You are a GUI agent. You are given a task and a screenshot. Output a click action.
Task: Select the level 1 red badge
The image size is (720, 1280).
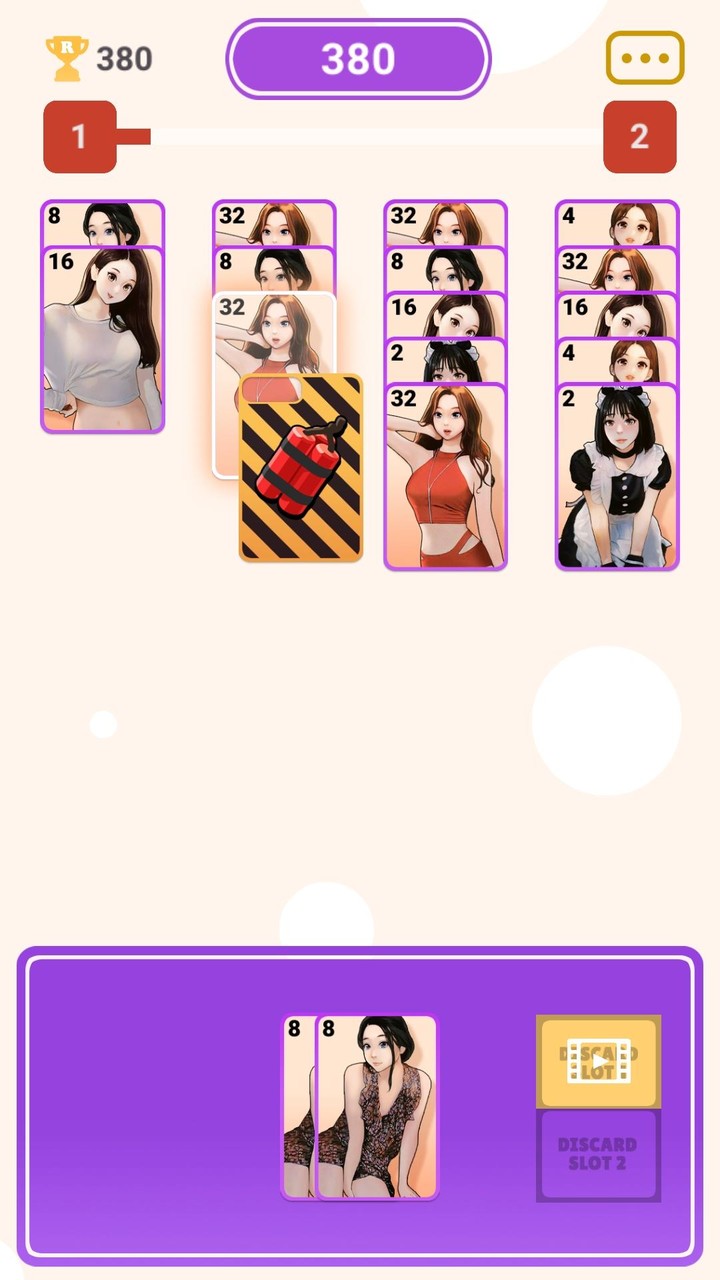click(79, 136)
